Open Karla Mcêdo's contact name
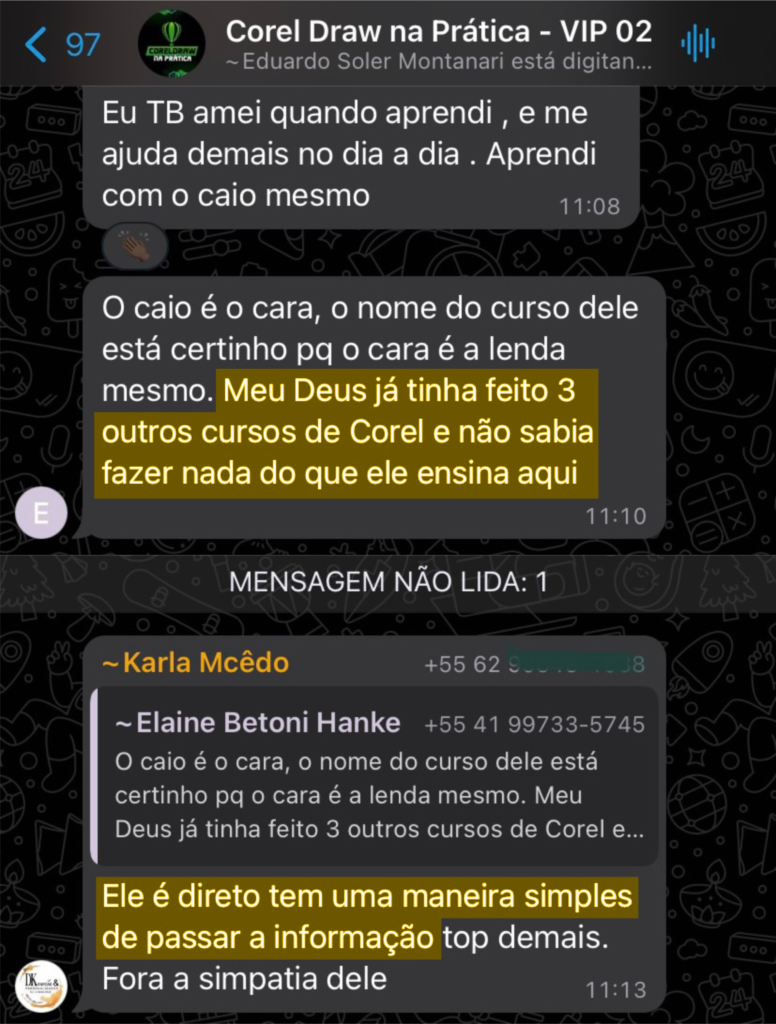The height and width of the screenshot is (1024, 776). pyautogui.click(x=196, y=663)
